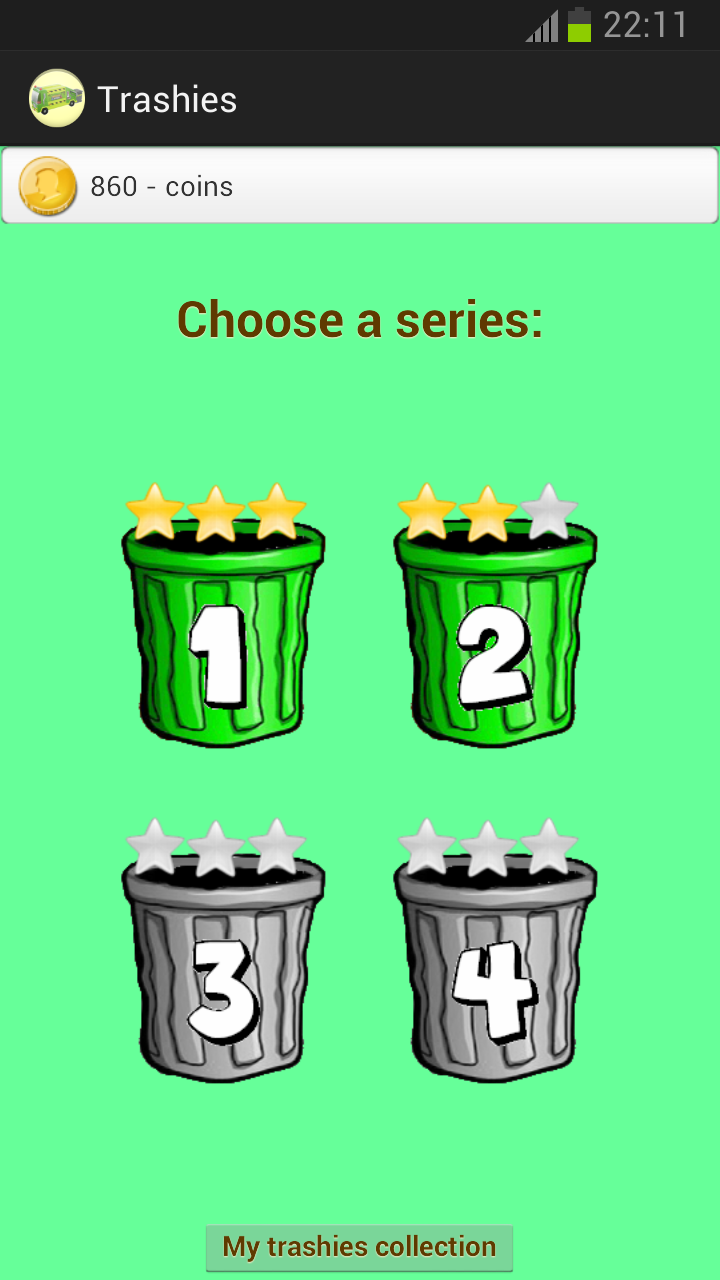Tap the last star above Series 4
Viewport: 720px width, 1280px height.
(x=552, y=848)
